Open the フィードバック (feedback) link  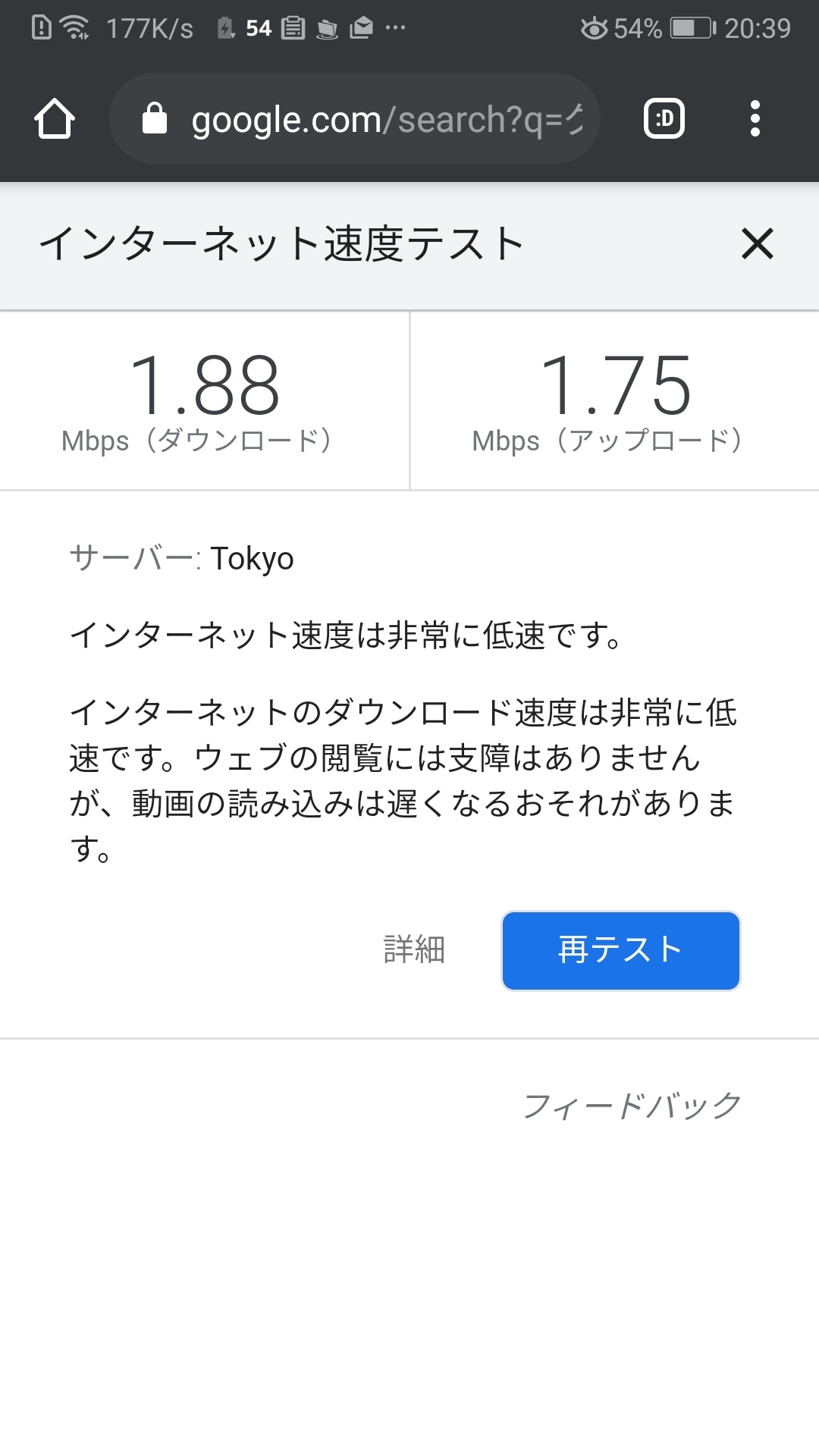(x=632, y=1106)
